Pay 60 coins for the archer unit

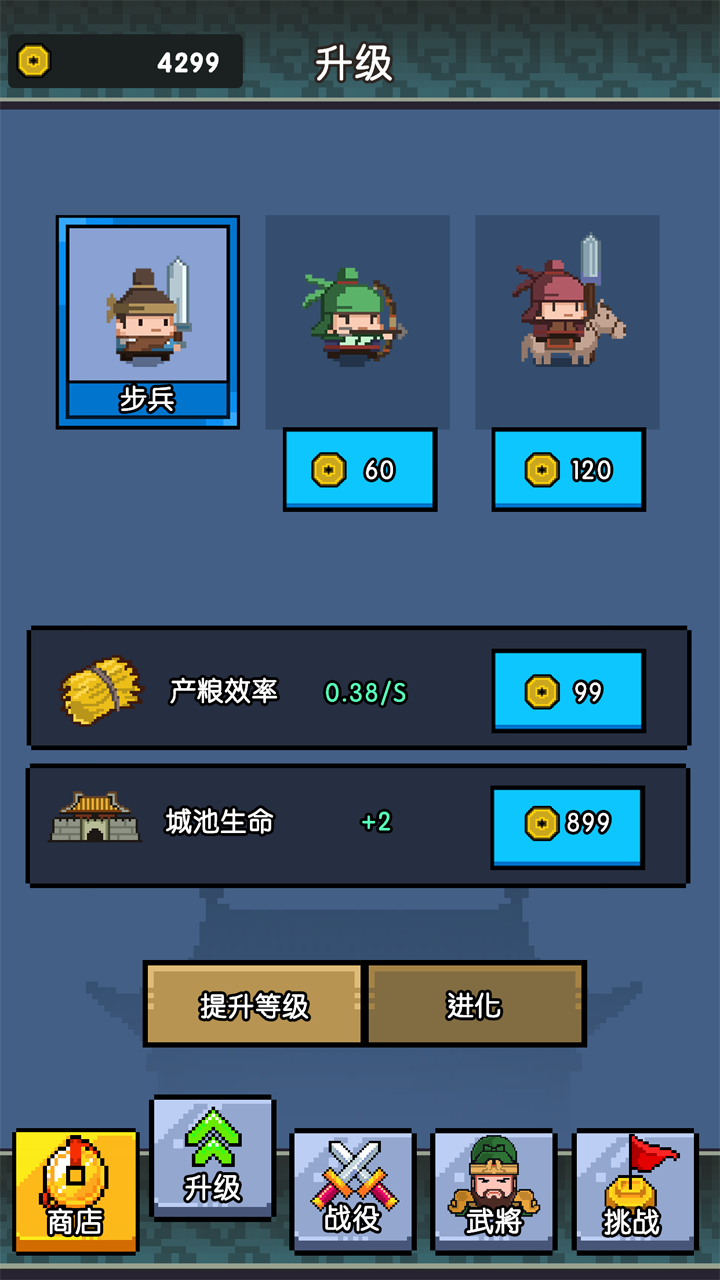(x=360, y=468)
